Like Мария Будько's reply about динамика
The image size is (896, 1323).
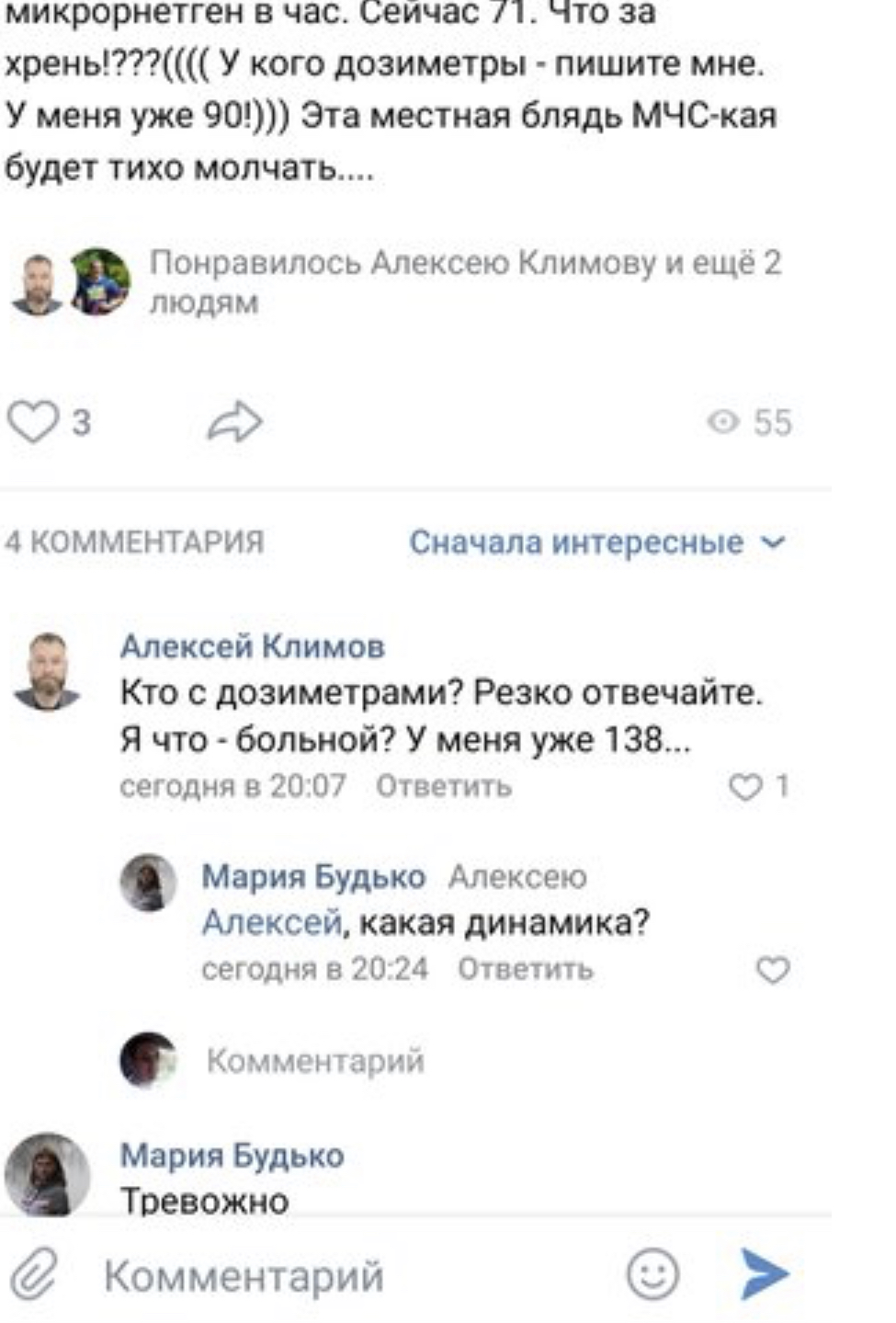point(772,970)
